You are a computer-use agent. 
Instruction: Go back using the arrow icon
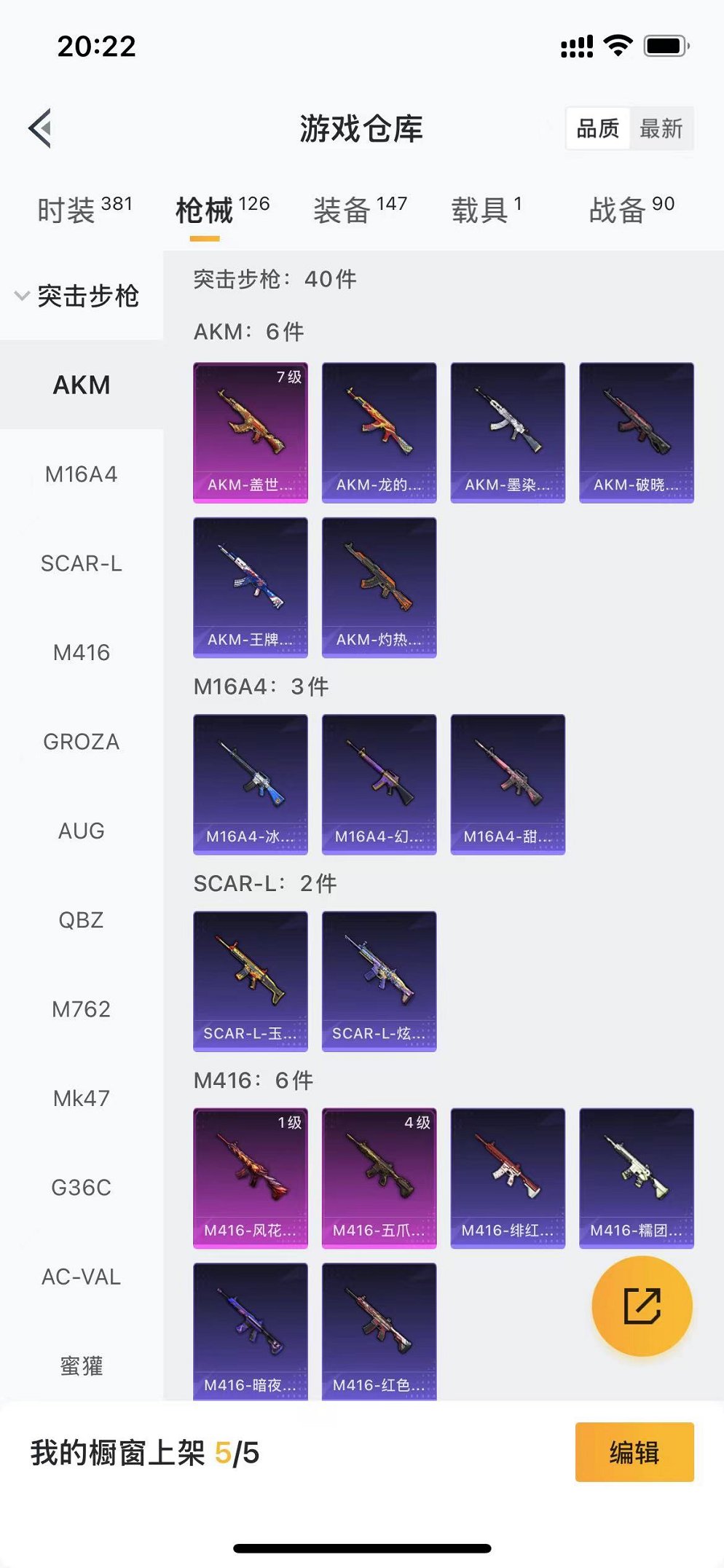pyautogui.click(x=42, y=128)
